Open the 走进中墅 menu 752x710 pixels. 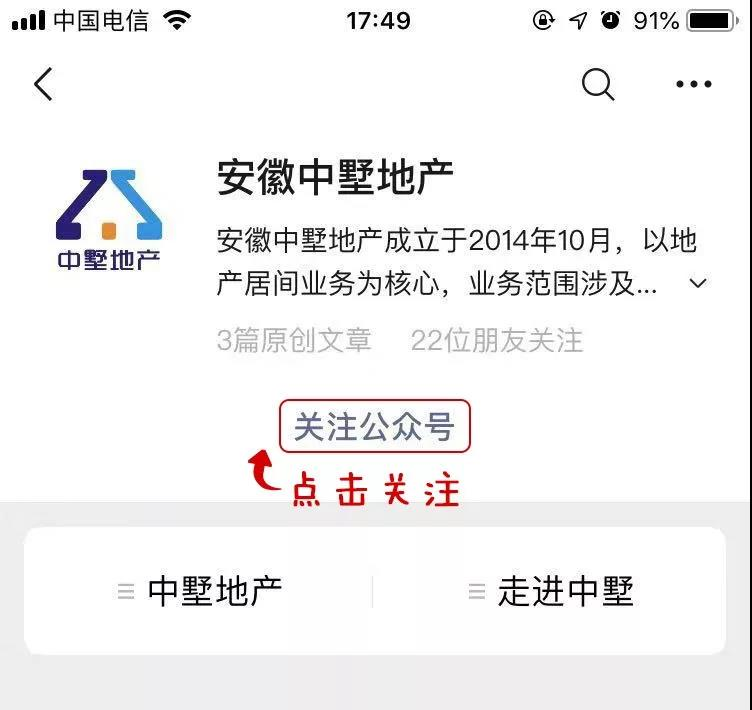click(551, 591)
